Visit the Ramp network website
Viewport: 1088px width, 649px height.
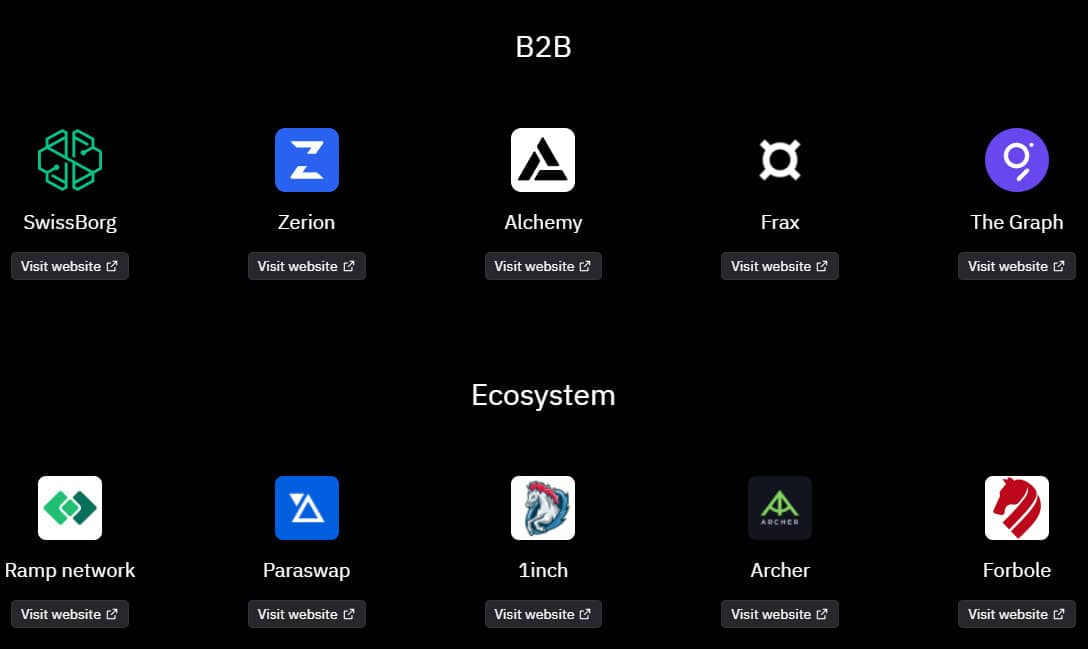click(x=70, y=614)
